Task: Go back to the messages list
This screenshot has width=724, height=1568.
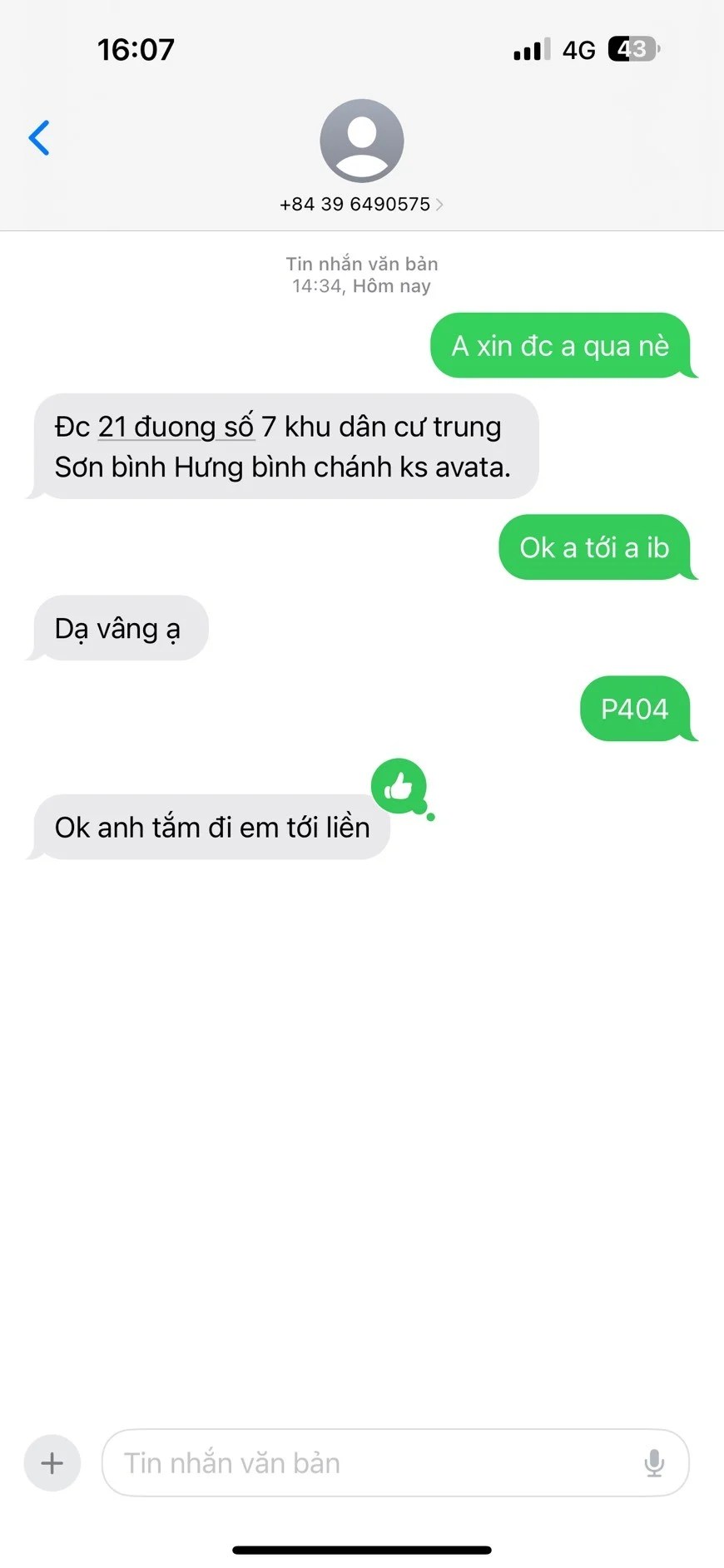Action: point(39,138)
